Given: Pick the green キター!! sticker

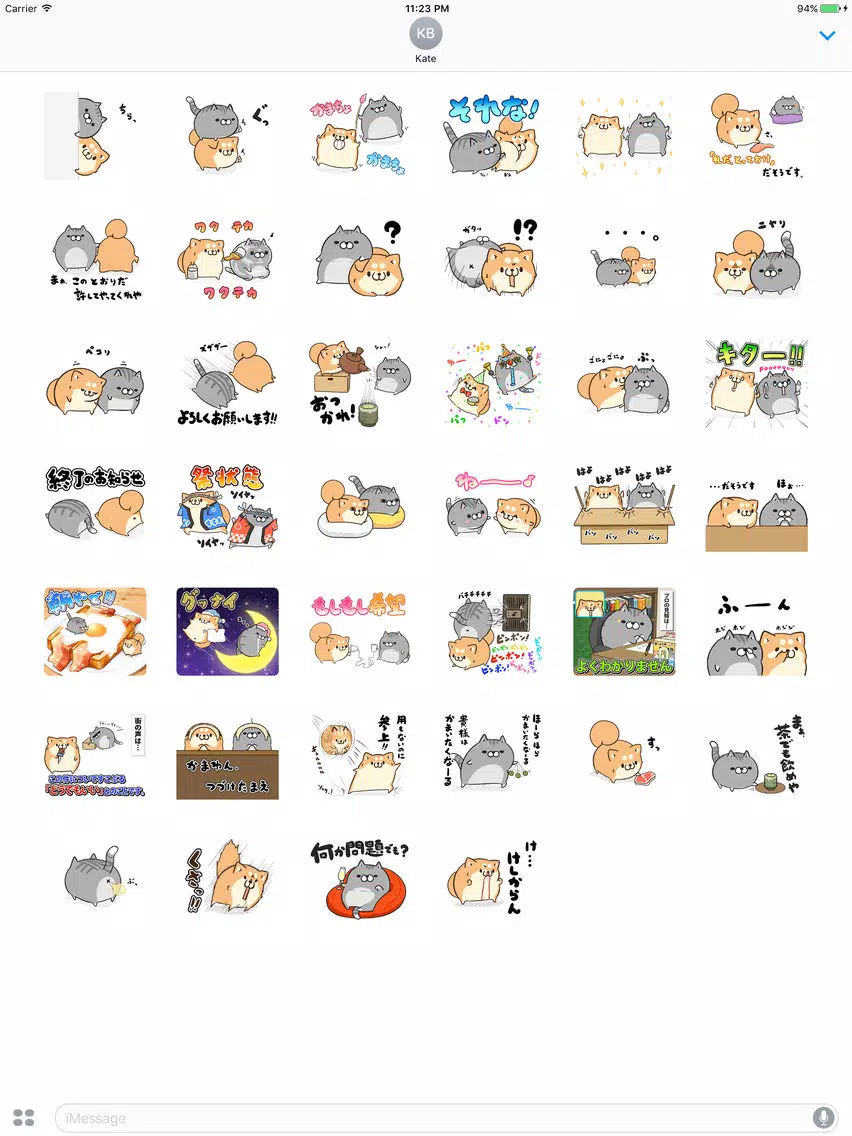Looking at the screenshot, I should pos(756,383).
